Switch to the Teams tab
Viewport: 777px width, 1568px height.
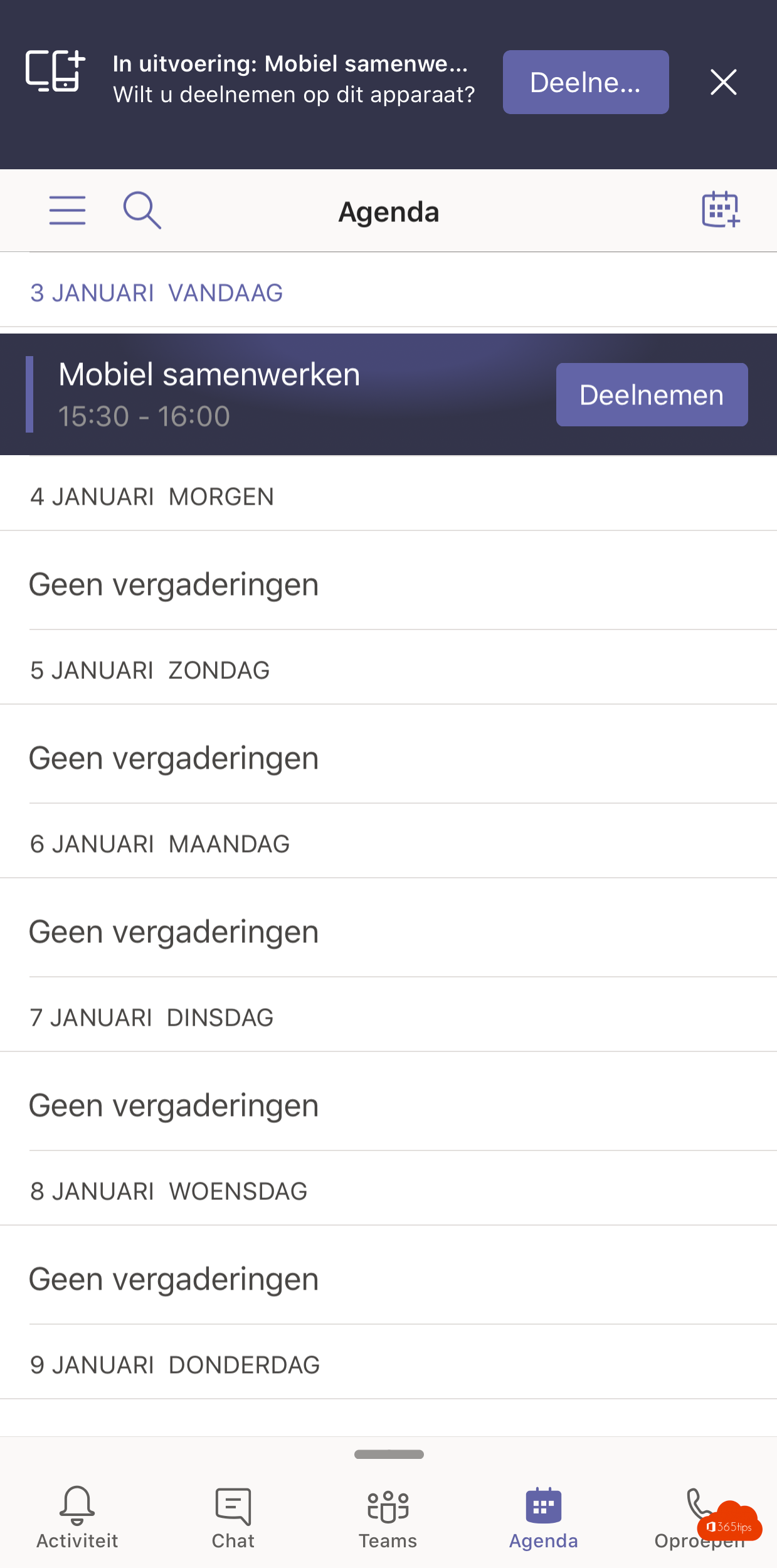pyautogui.click(x=388, y=1517)
